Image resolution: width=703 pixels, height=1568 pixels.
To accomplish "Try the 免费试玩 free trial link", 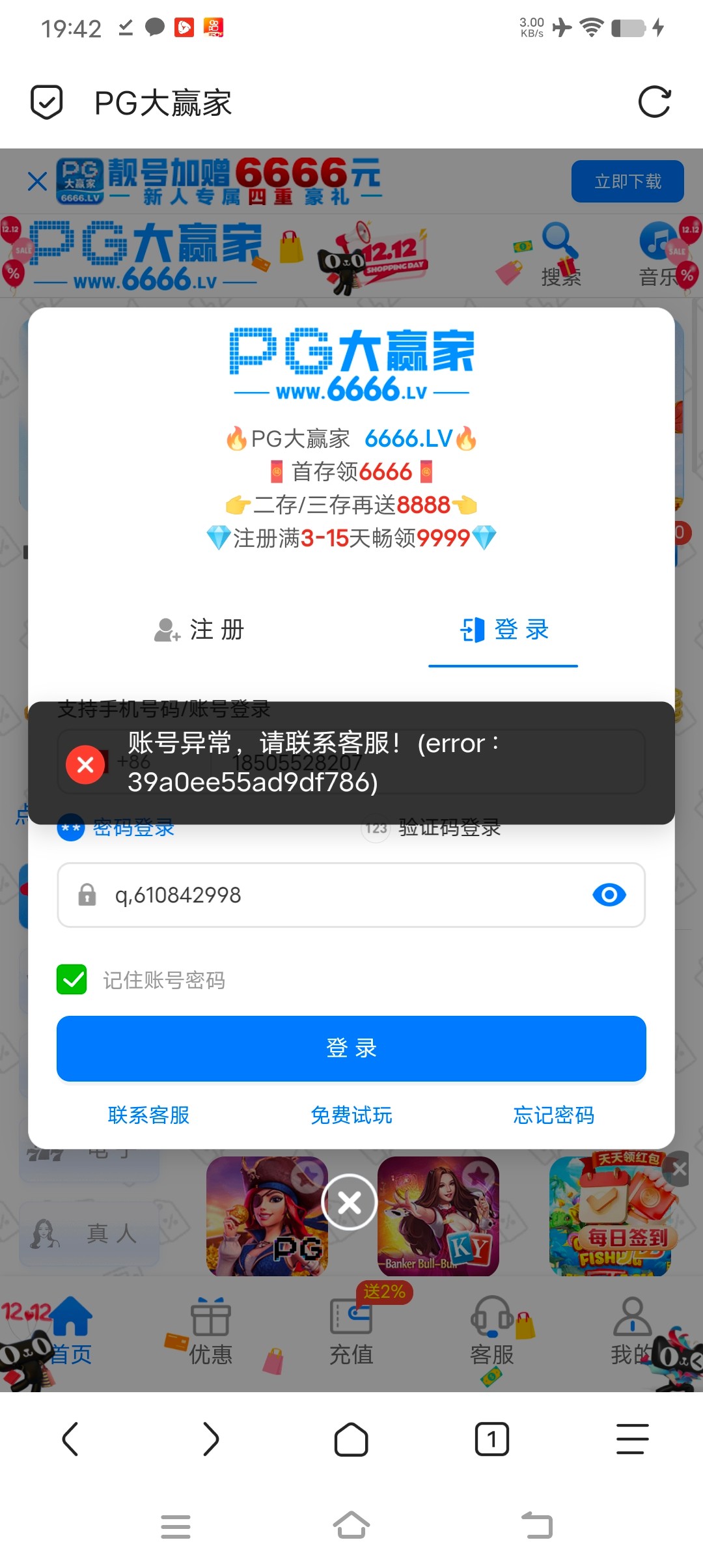I will click(x=351, y=1115).
